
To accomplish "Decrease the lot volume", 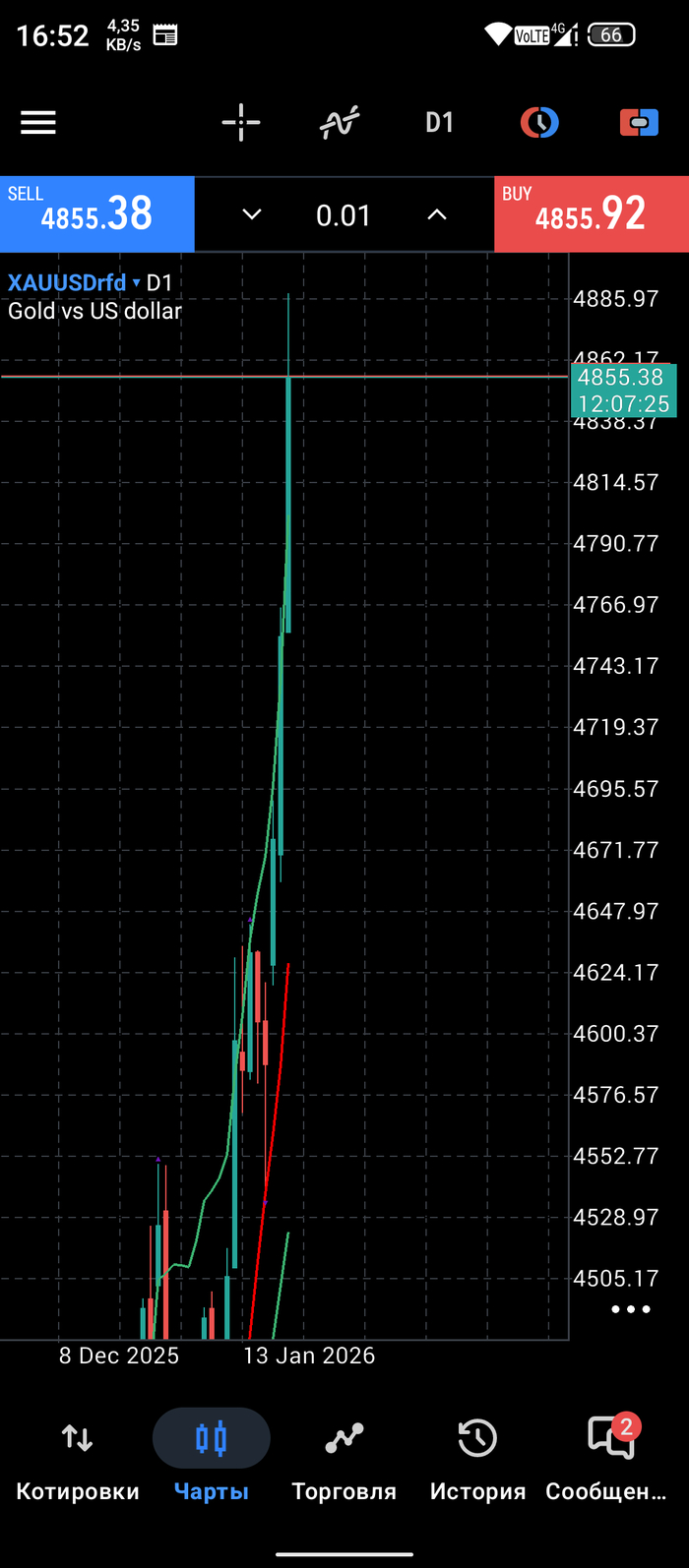I will coord(252,214).
